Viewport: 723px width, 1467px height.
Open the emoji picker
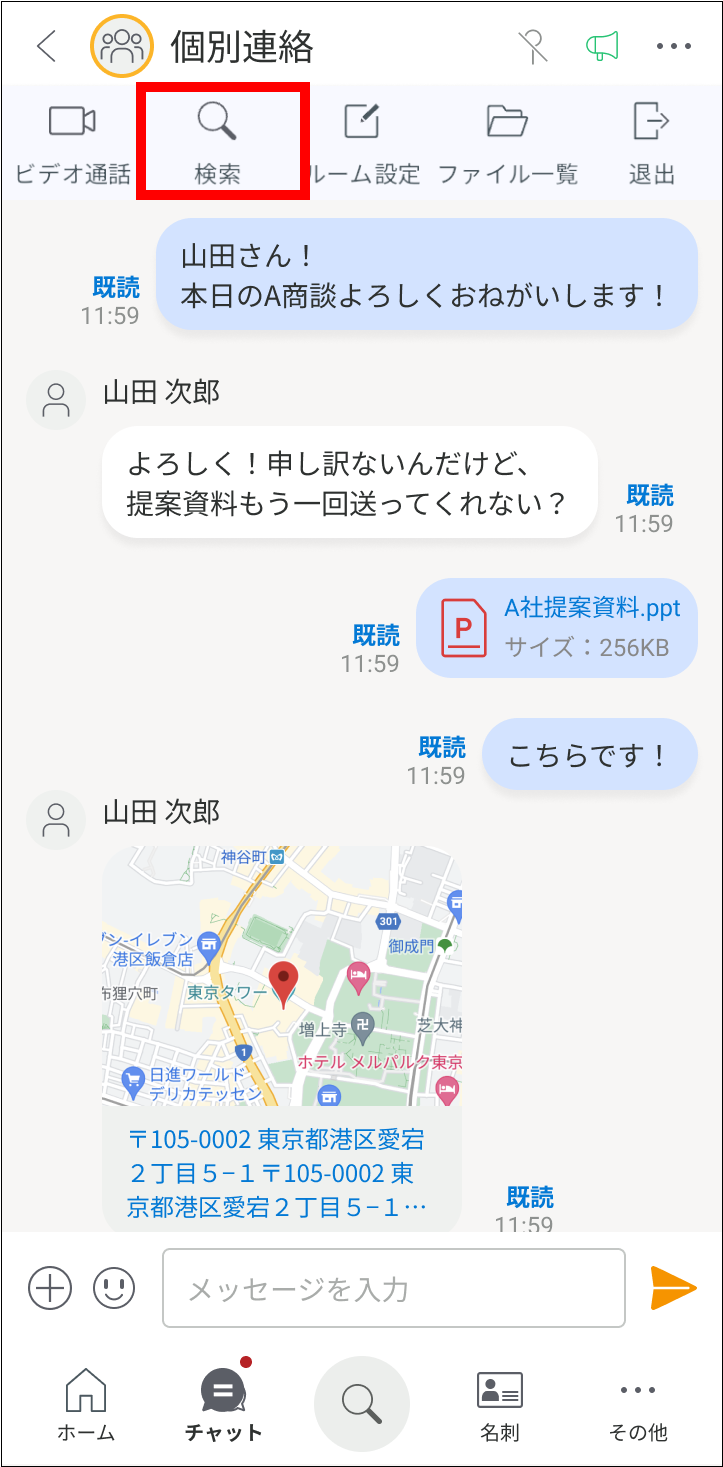tap(114, 1287)
